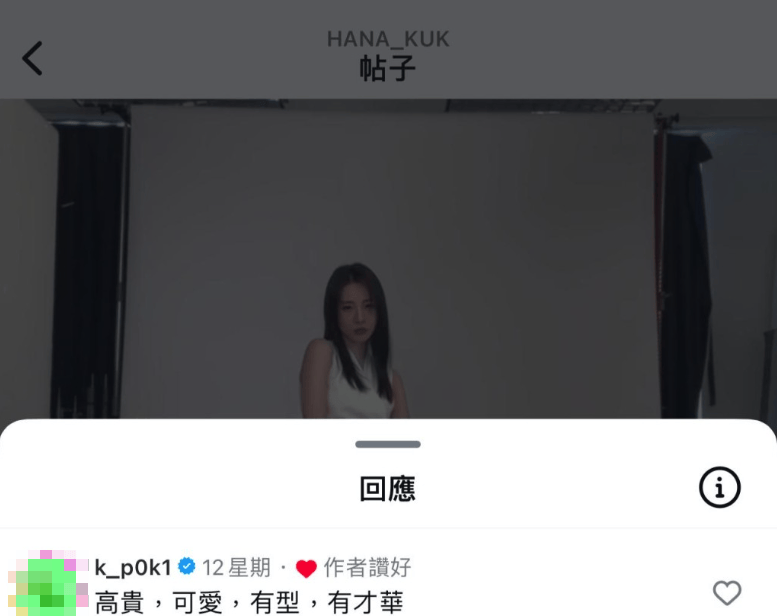This screenshot has height=616, width=777.
Task: Like k_p0k1's comment with the heart
Action: pyautogui.click(x=727, y=593)
